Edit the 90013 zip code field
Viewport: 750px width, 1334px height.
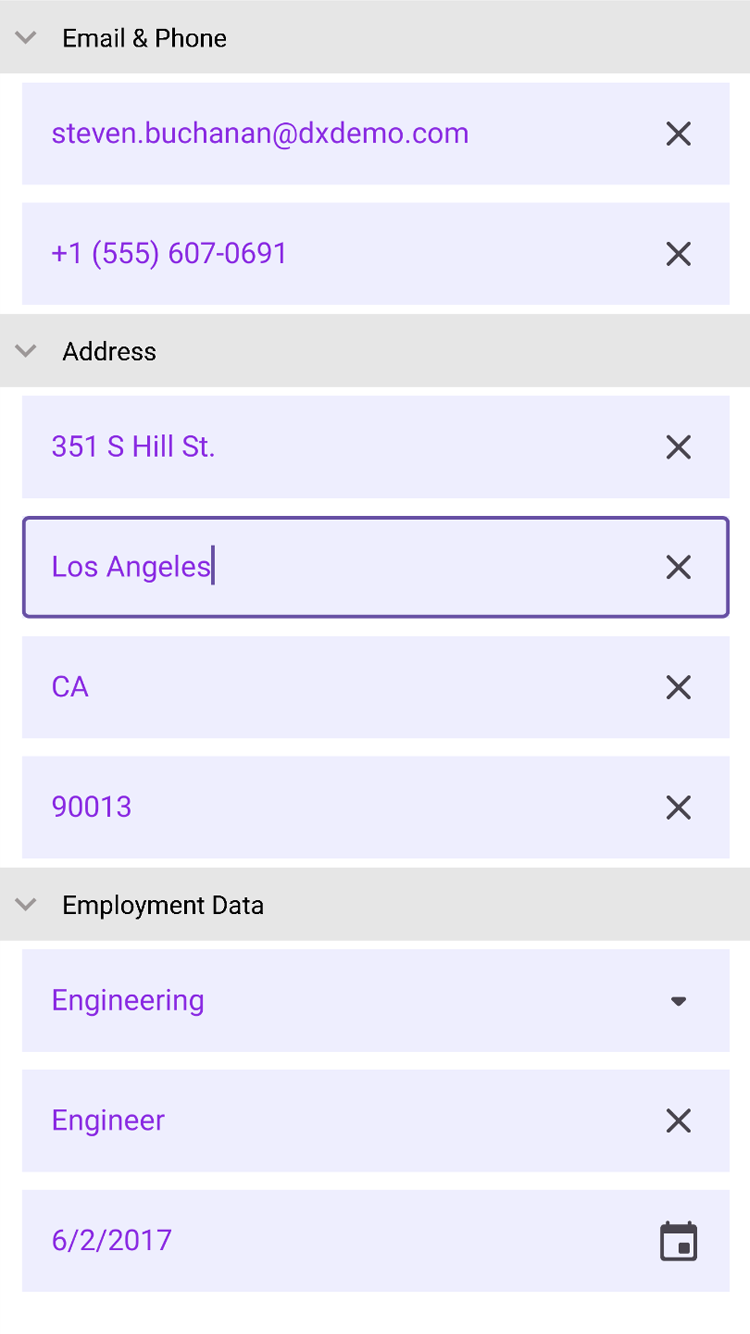[300, 807]
